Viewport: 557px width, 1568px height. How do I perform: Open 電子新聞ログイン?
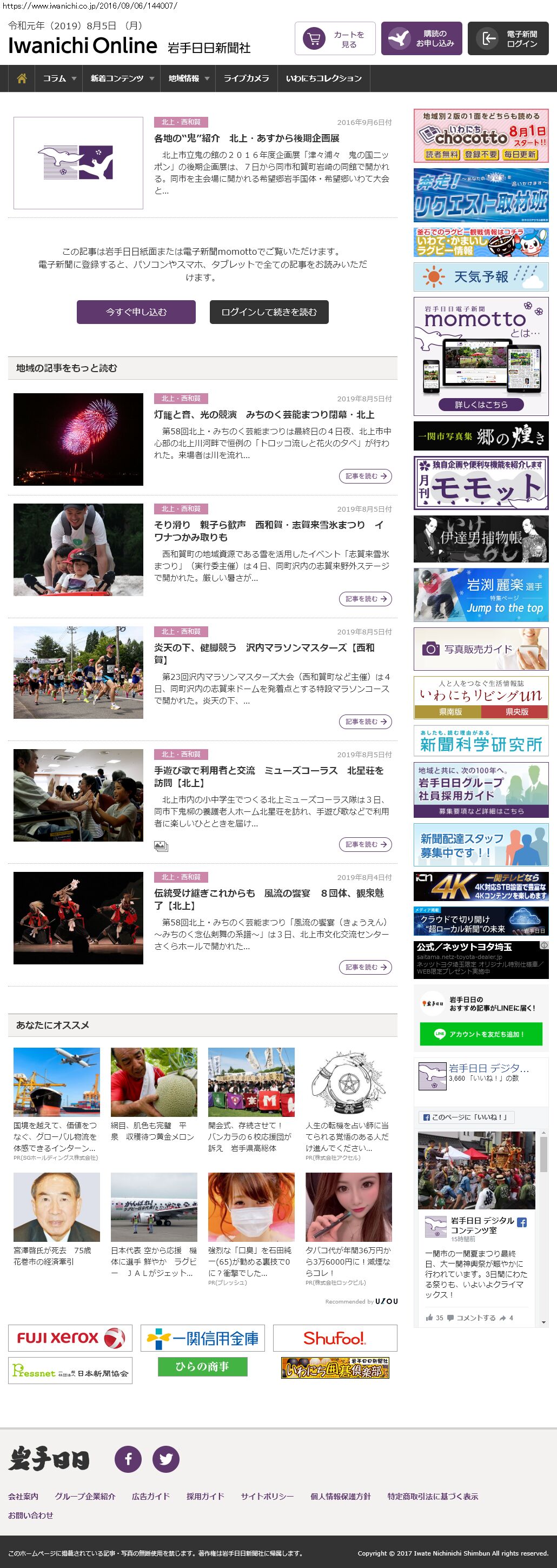coord(512,39)
